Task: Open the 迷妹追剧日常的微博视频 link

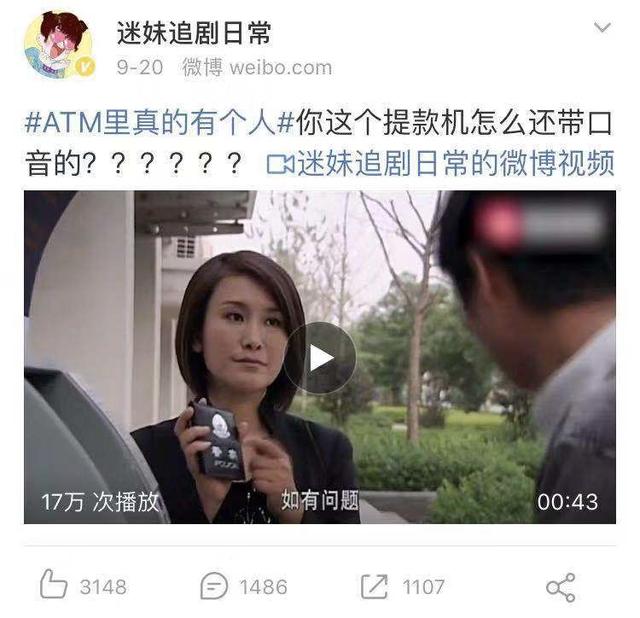Action: coord(440,162)
